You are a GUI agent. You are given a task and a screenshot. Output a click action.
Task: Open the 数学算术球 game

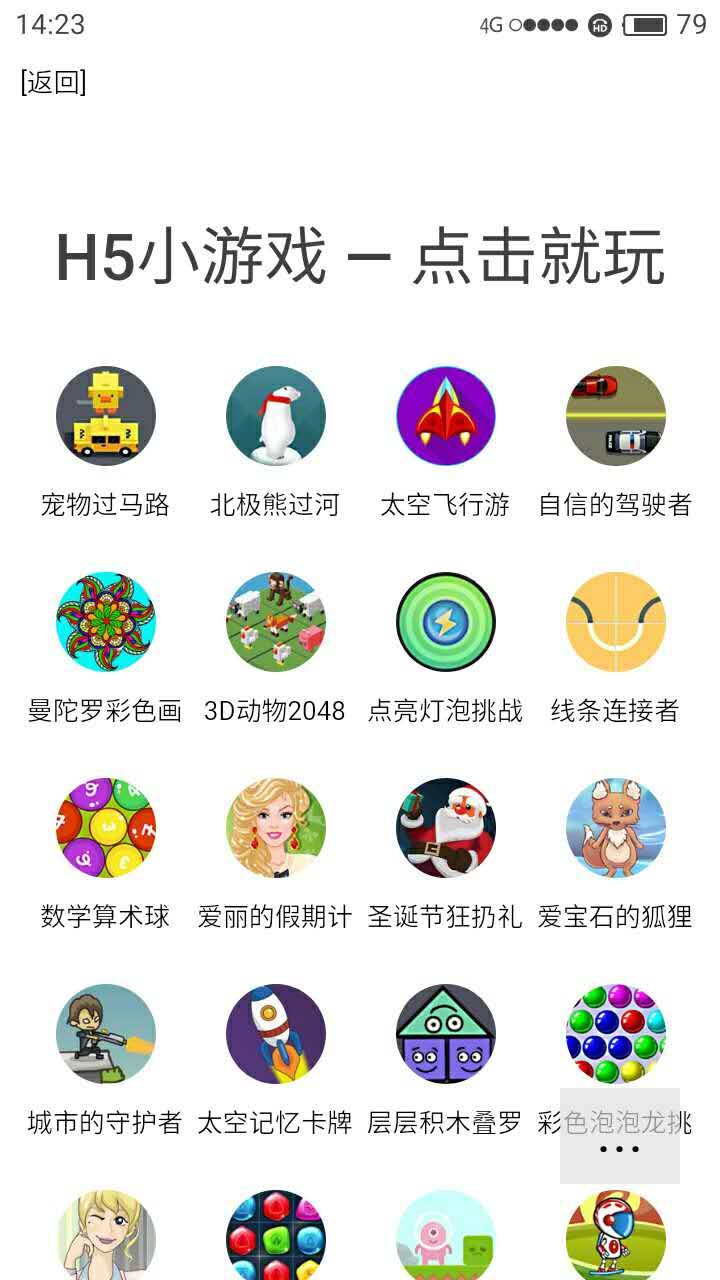click(106, 828)
